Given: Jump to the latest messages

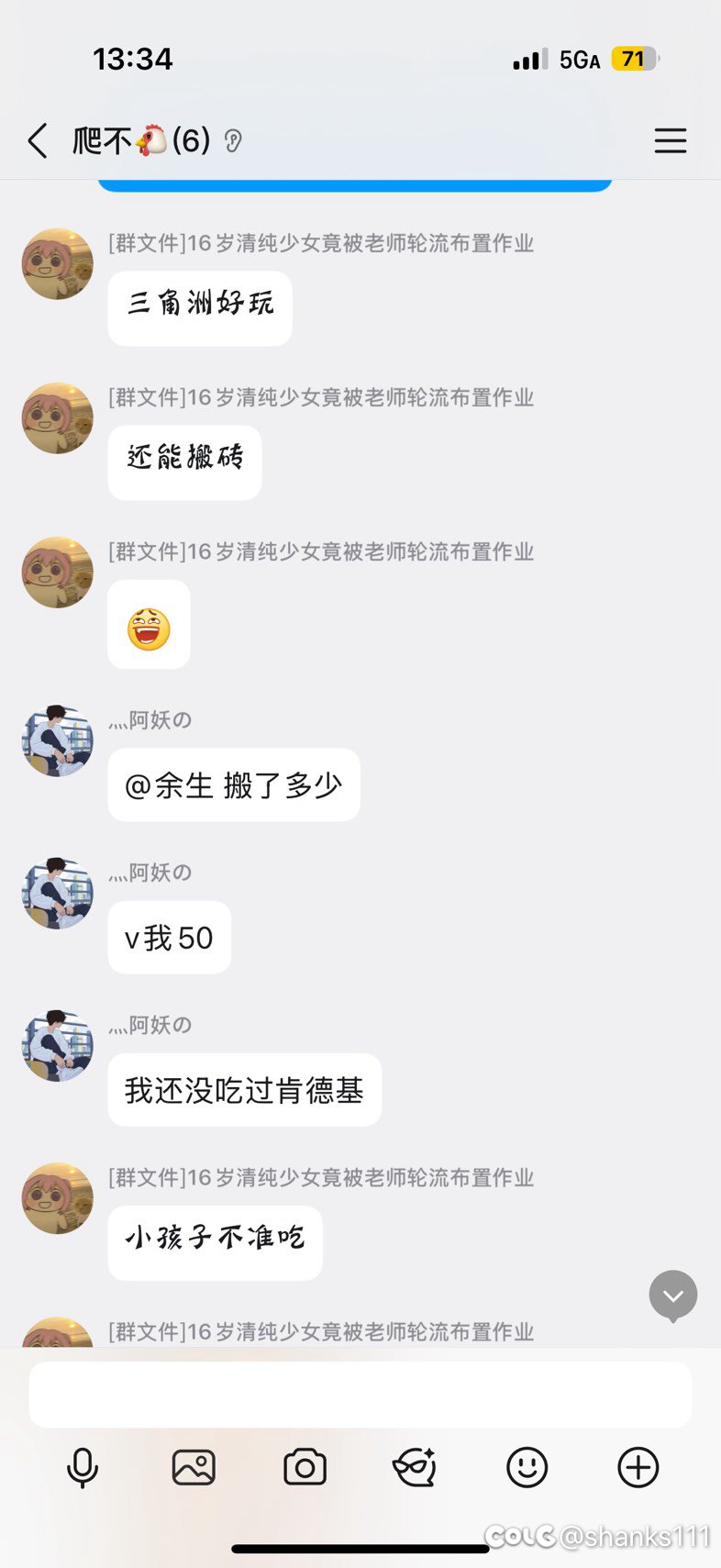Looking at the screenshot, I should coord(672,1295).
